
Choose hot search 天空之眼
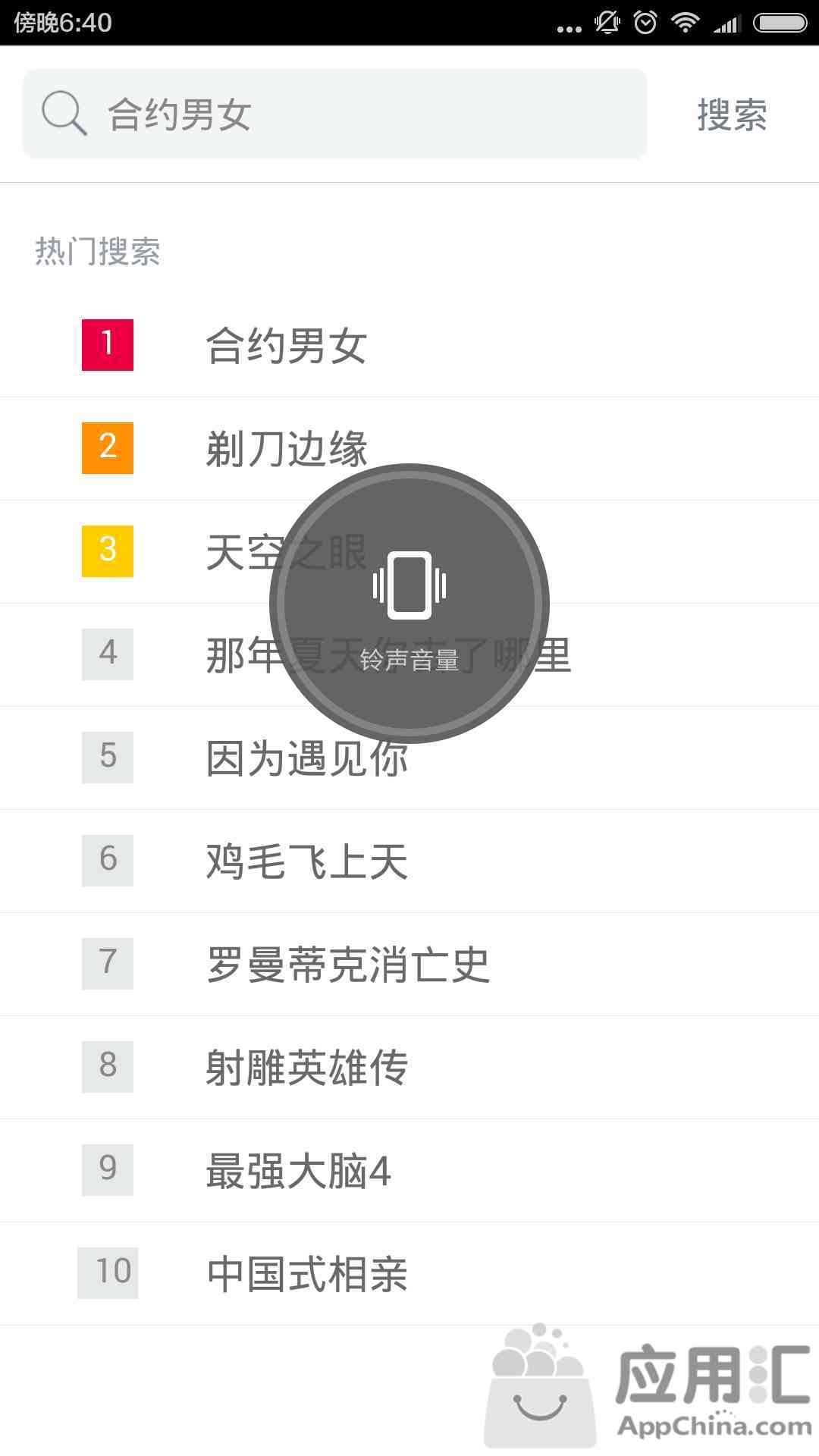[x=227, y=552]
